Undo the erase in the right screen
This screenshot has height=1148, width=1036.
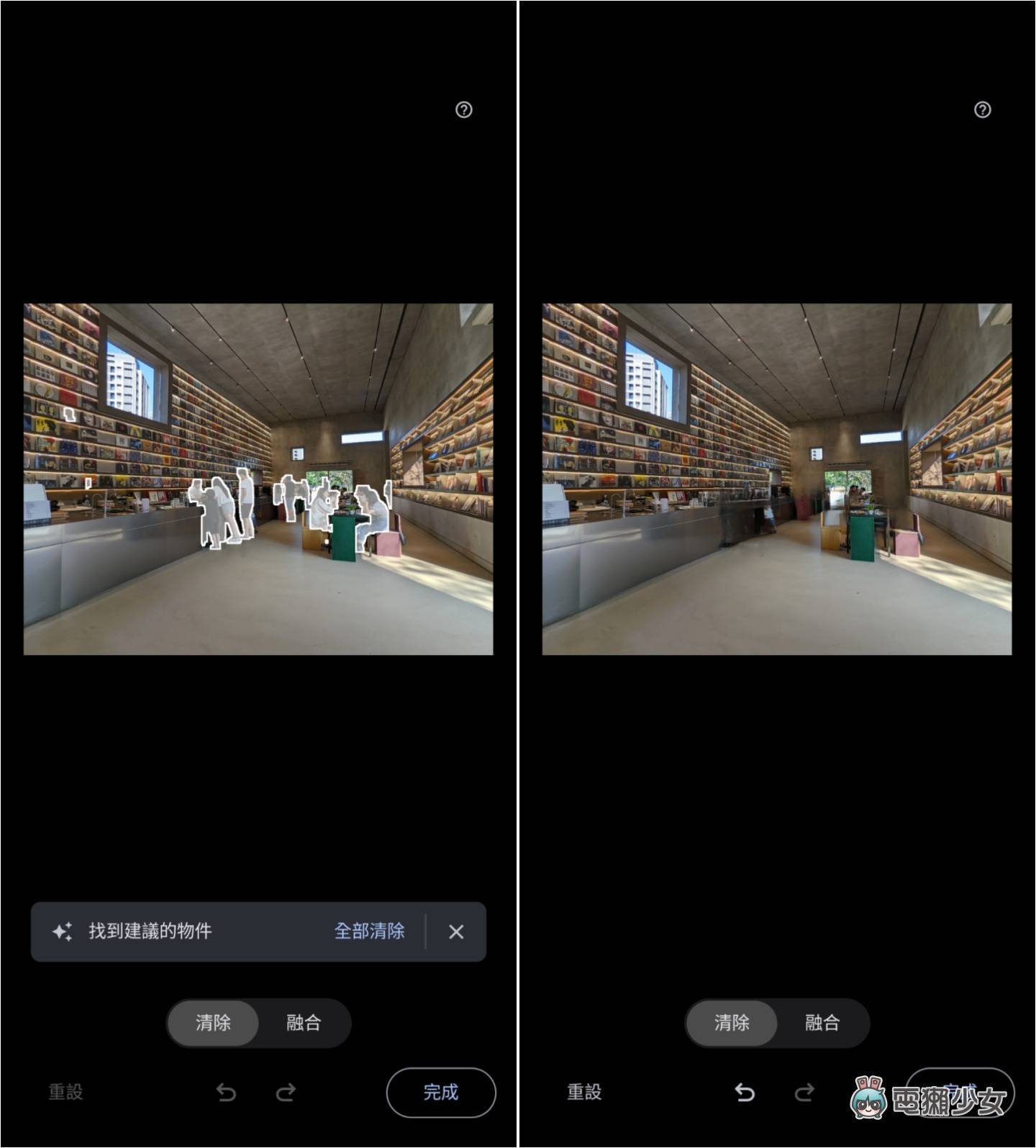point(745,1093)
